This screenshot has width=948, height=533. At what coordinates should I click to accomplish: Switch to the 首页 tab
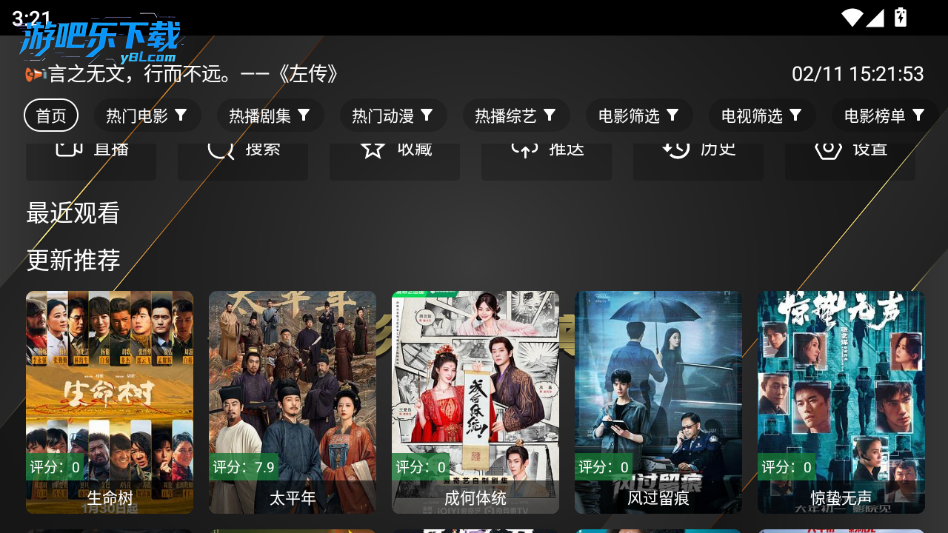[x=51, y=116]
